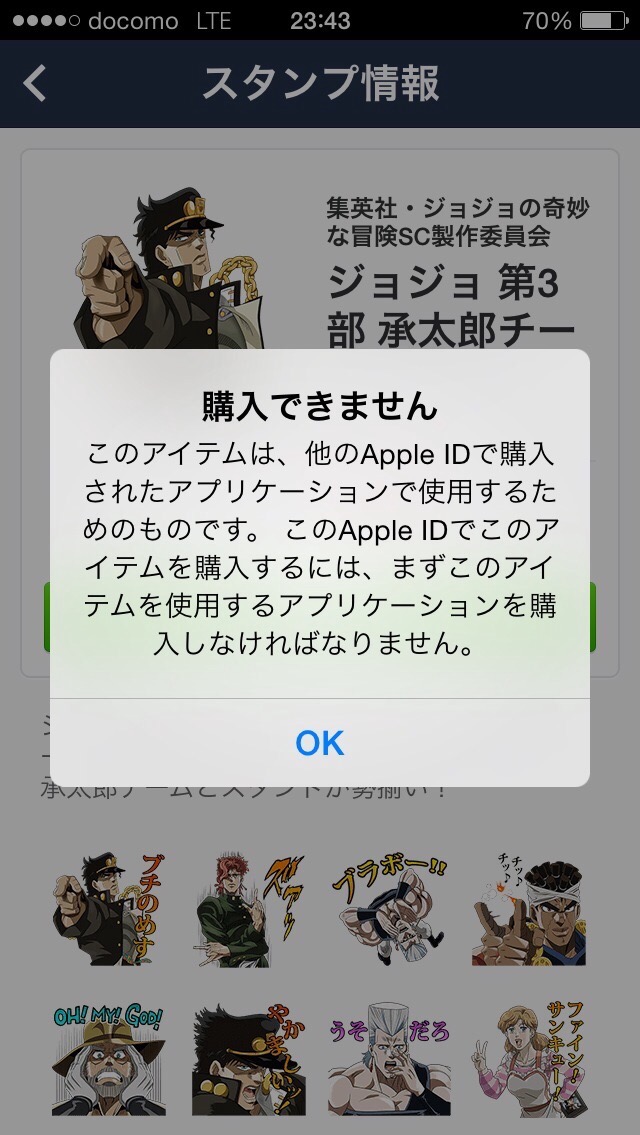Tap the うそだろ Polnareff sticker
The height and width of the screenshot is (1135, 640).
[389, 1058]
